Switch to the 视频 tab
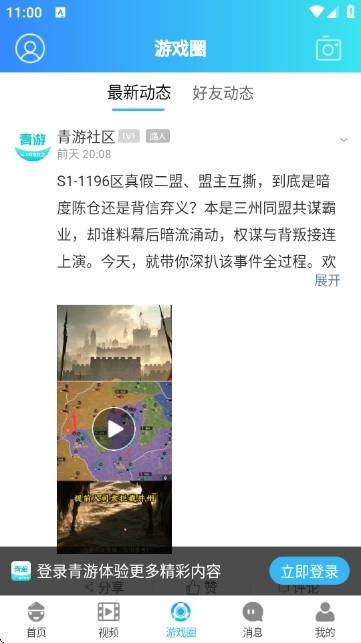 [x=108, y=619]
